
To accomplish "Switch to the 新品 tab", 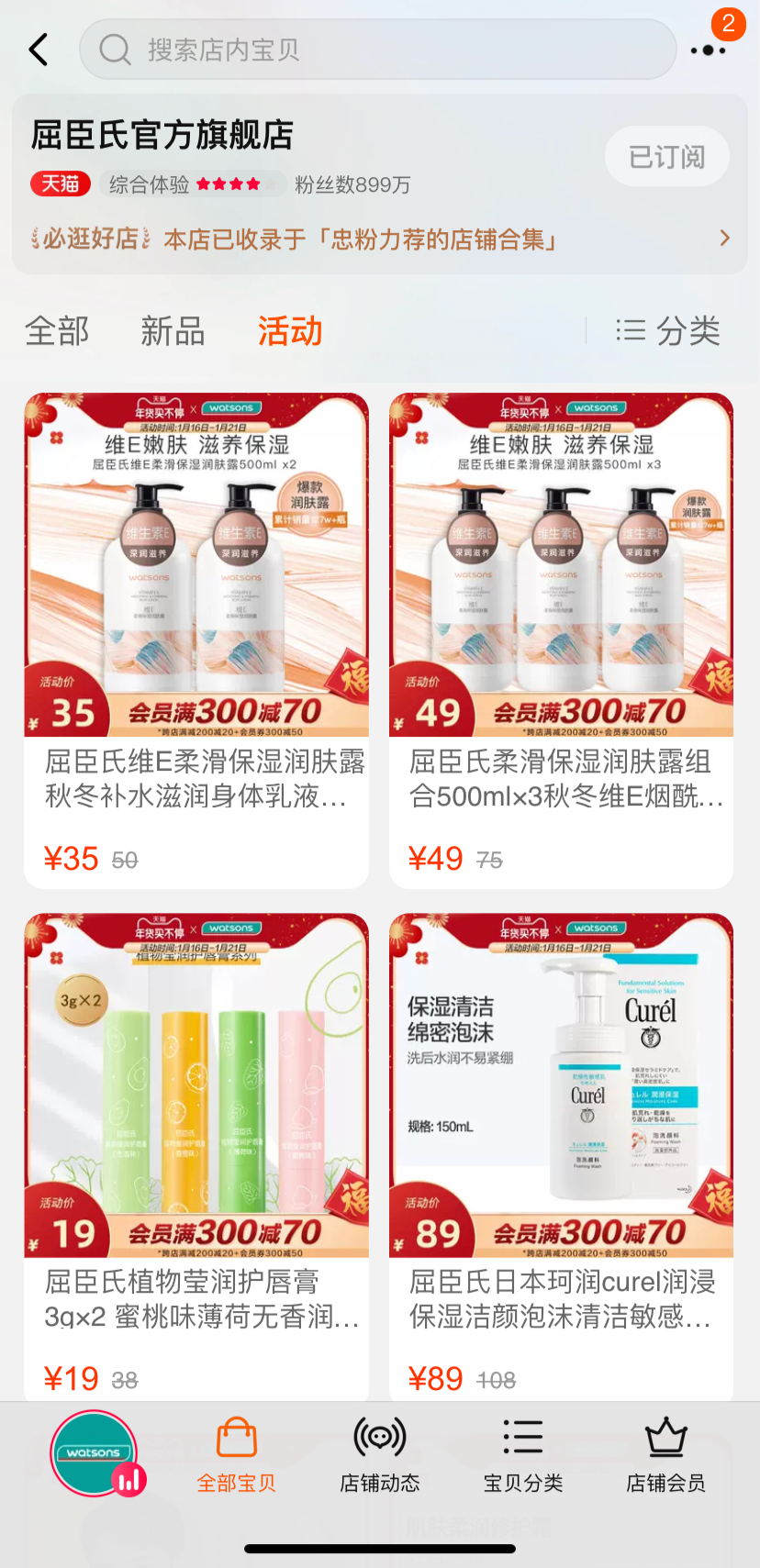I will (x=173, y=331).
